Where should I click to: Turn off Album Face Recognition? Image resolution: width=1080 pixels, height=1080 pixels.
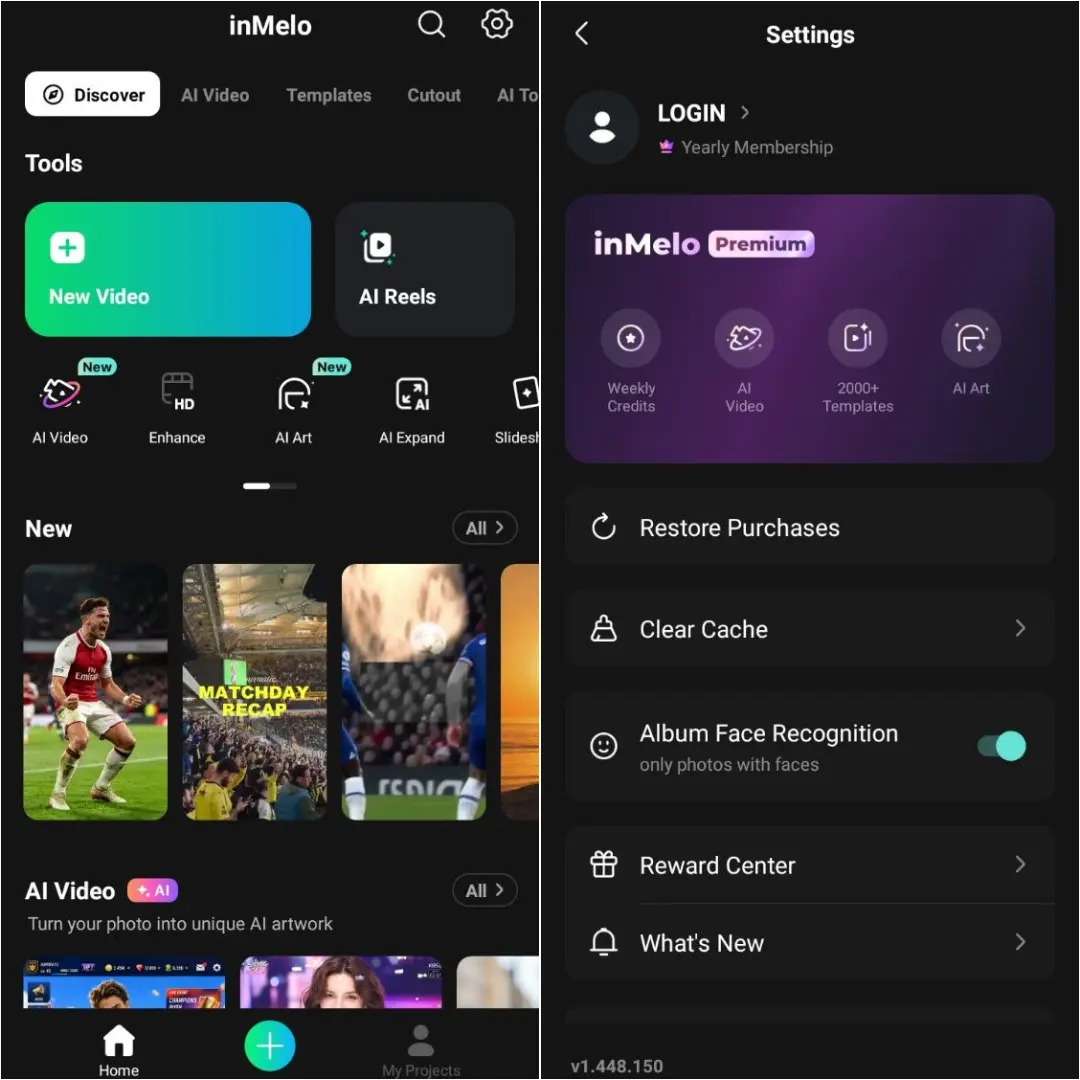point(1001,746)
